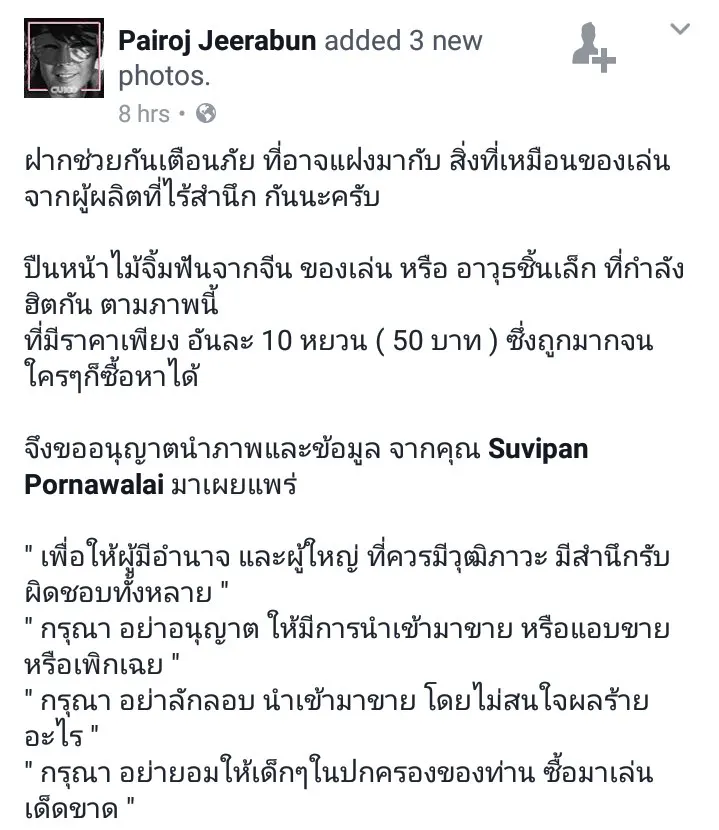
Task: Open Pairoj Jeerabun's profile picture
Action: [x=64, y=58]
